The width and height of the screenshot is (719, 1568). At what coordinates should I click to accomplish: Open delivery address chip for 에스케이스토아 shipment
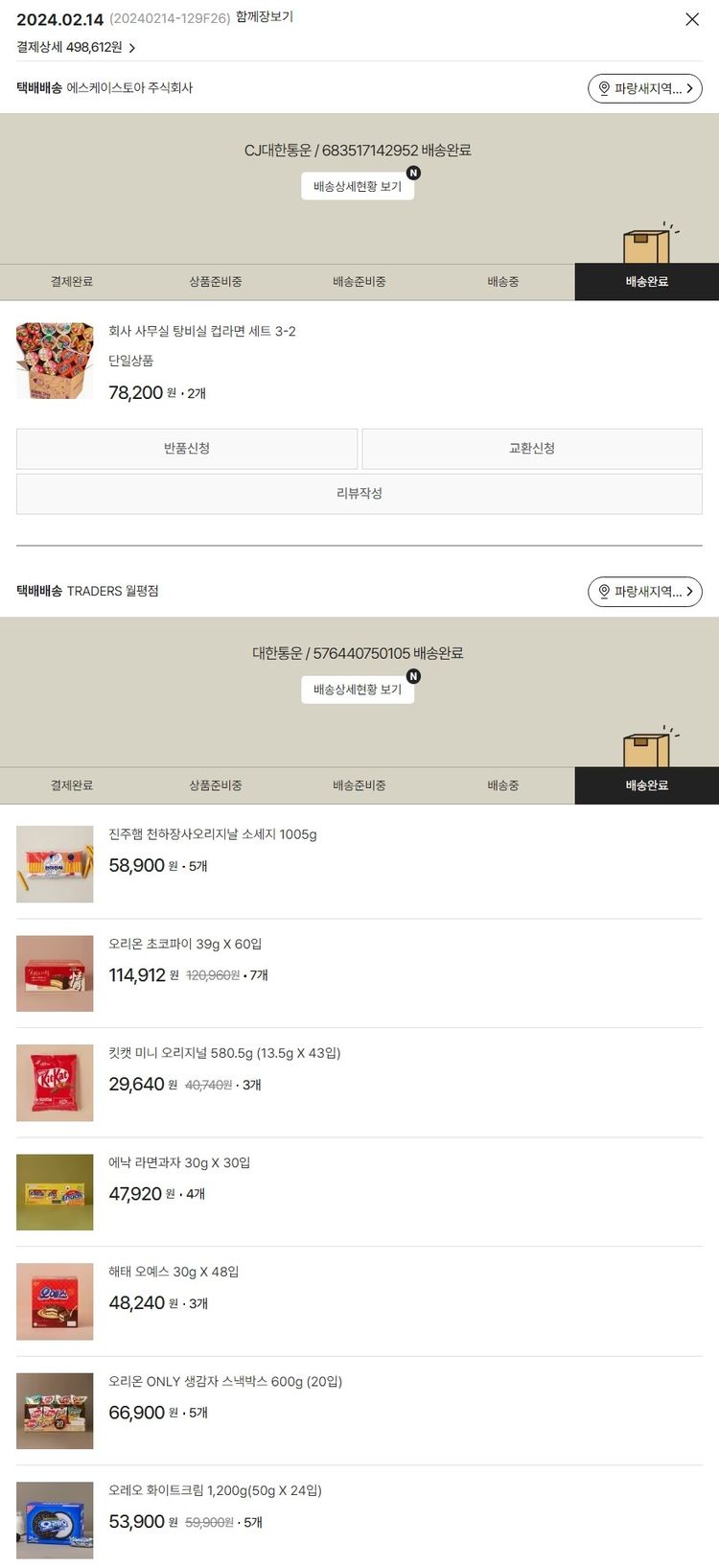click(x=644, y=88)
